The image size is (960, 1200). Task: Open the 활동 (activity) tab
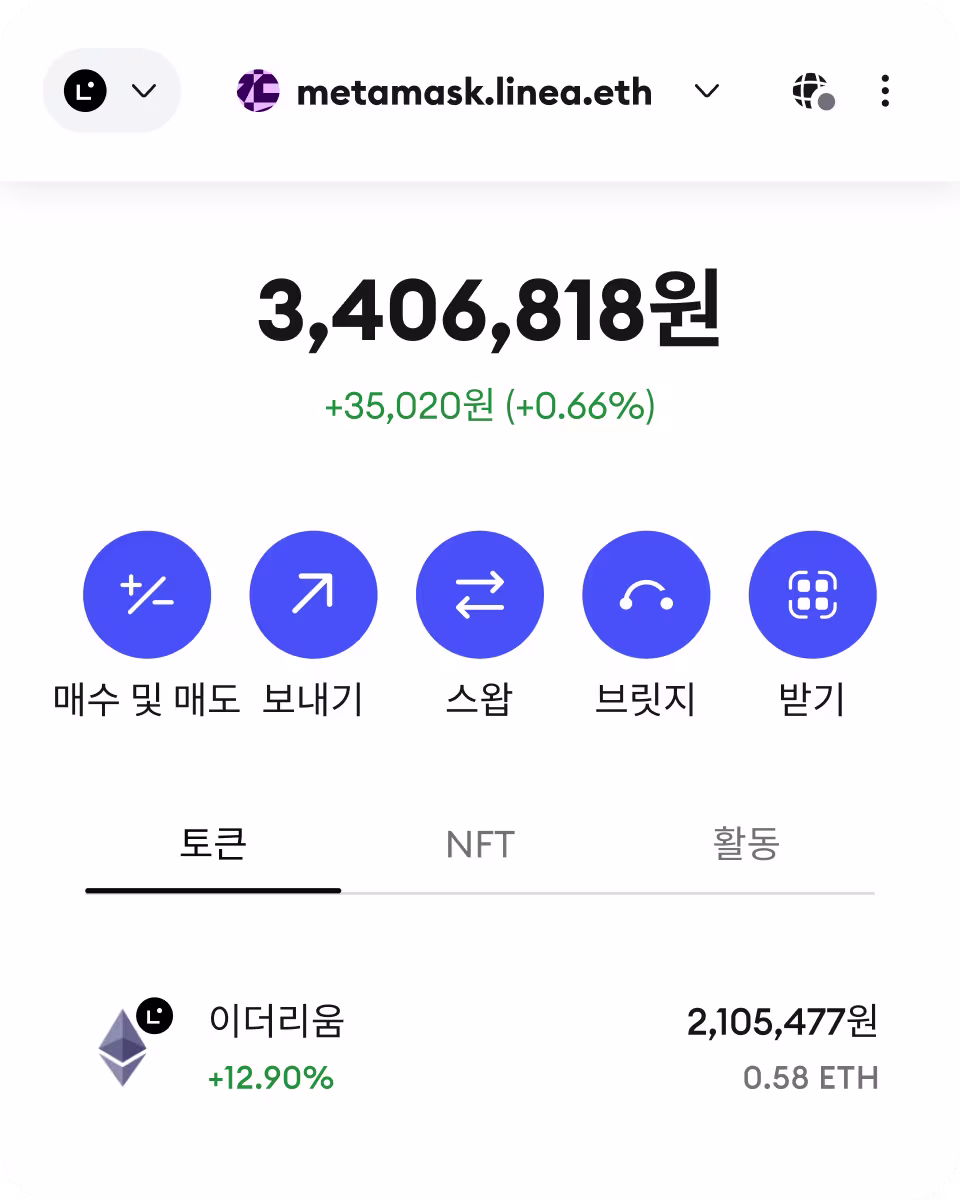click(x=746, y=845)
